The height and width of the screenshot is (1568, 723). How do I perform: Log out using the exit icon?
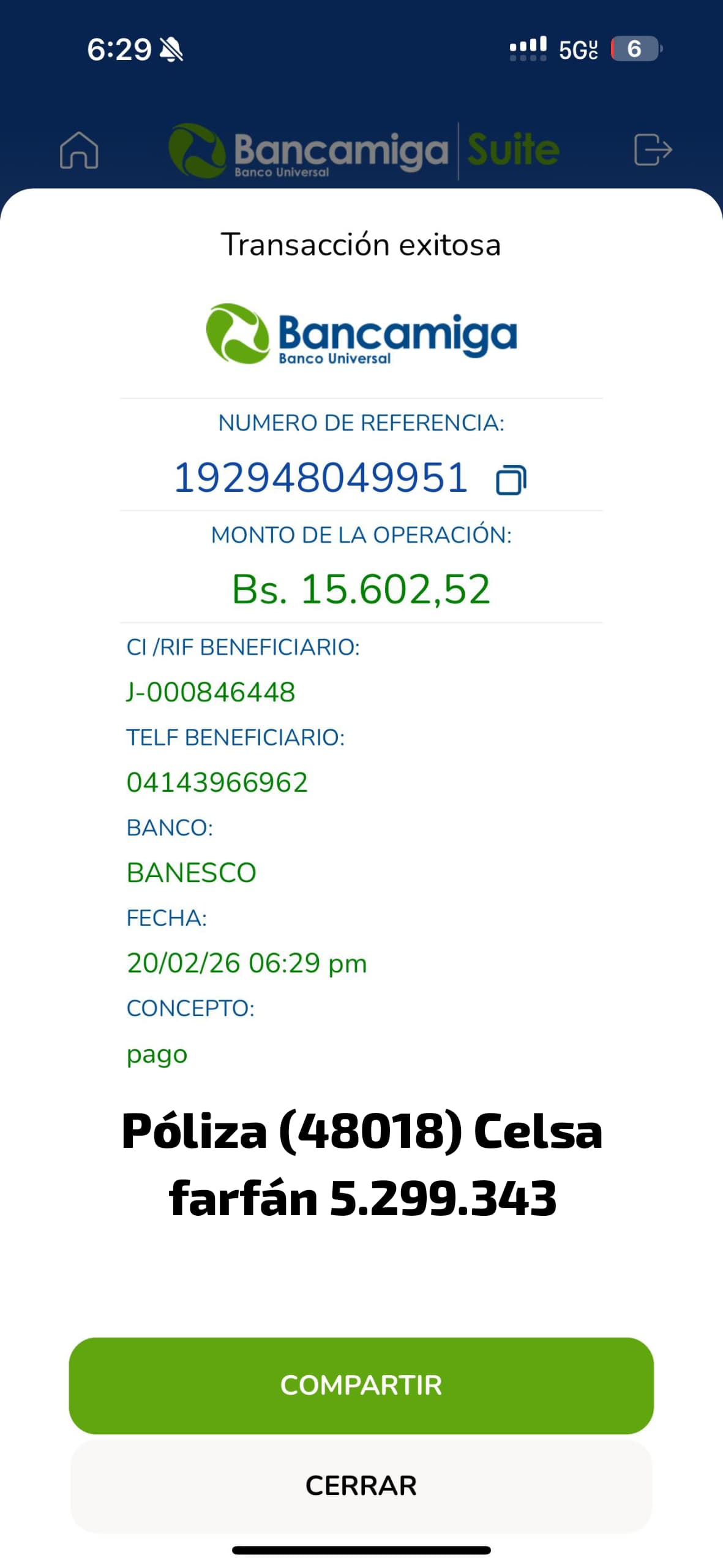click(653, 150)
